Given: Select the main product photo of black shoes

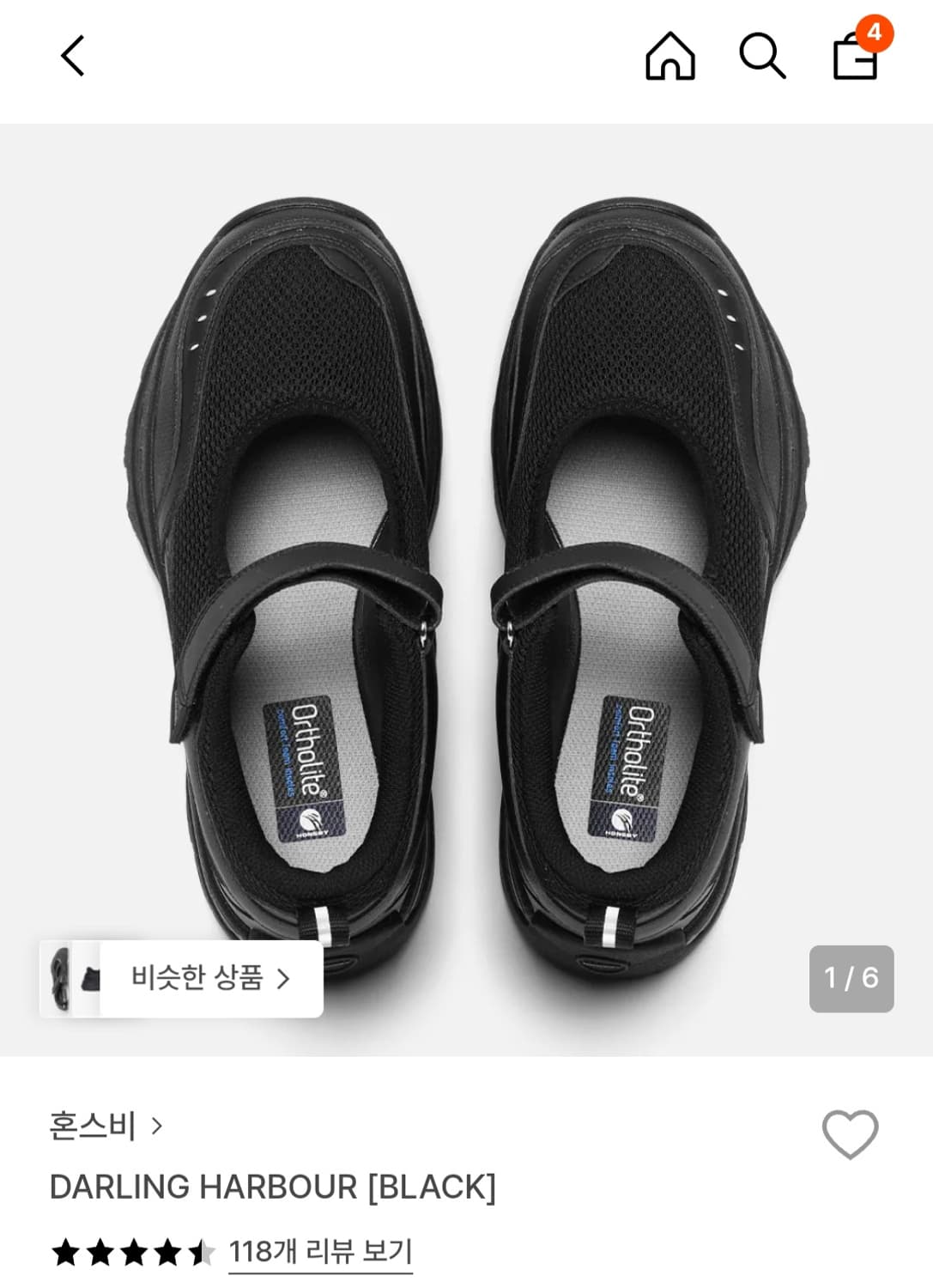Looking at the screenshot, I should [x=466, y=558].
